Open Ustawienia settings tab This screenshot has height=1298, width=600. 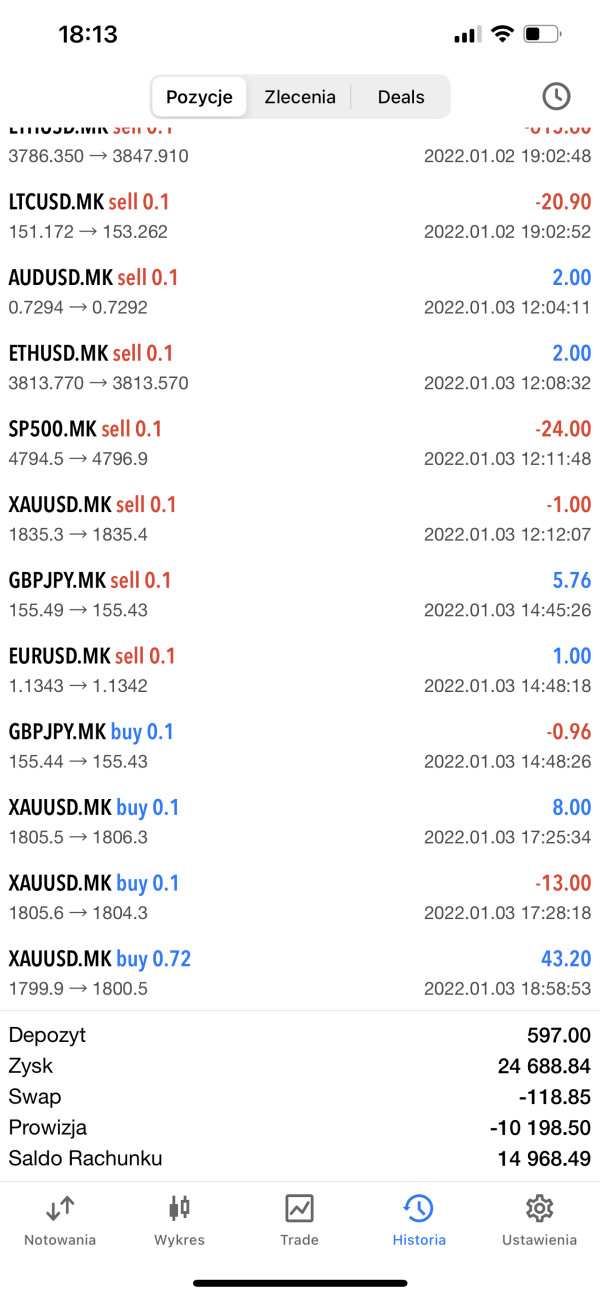pyautogui.click(x=539, y=1220)
